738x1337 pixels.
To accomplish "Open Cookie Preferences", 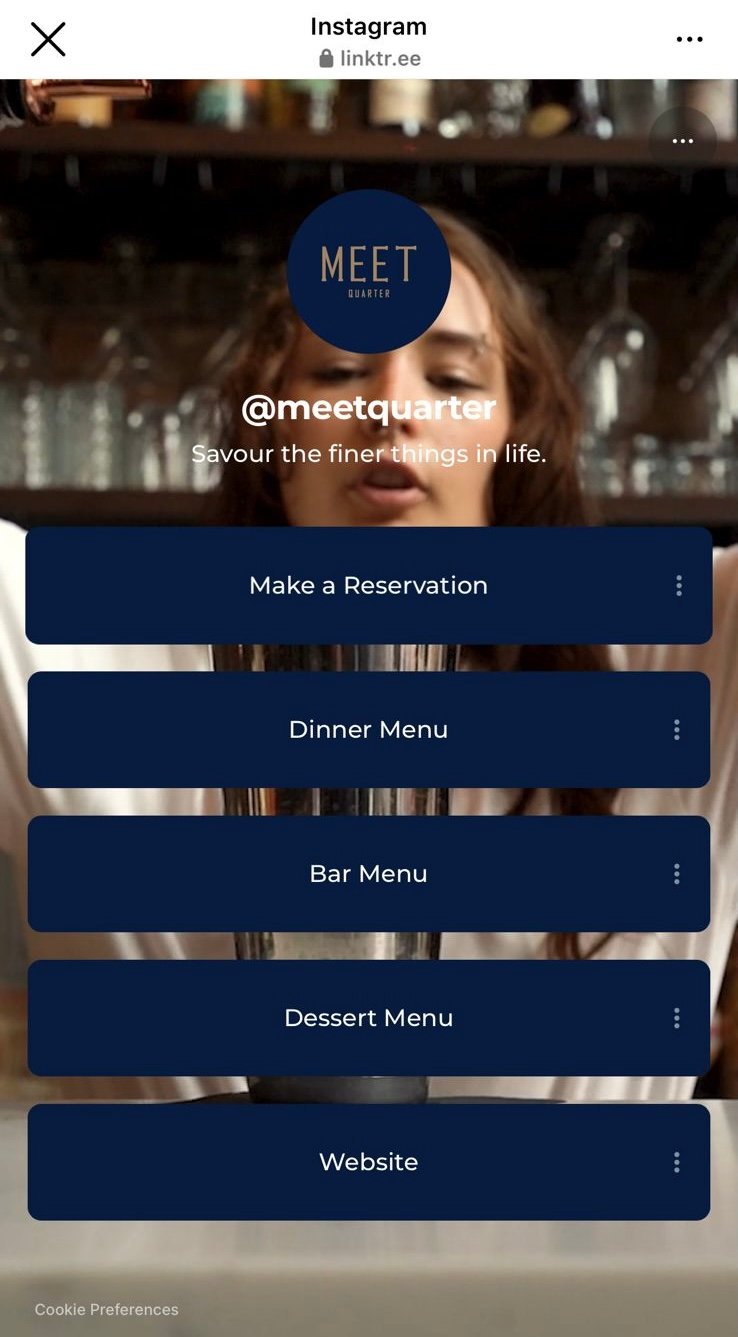I will (x=107, y=1309).
